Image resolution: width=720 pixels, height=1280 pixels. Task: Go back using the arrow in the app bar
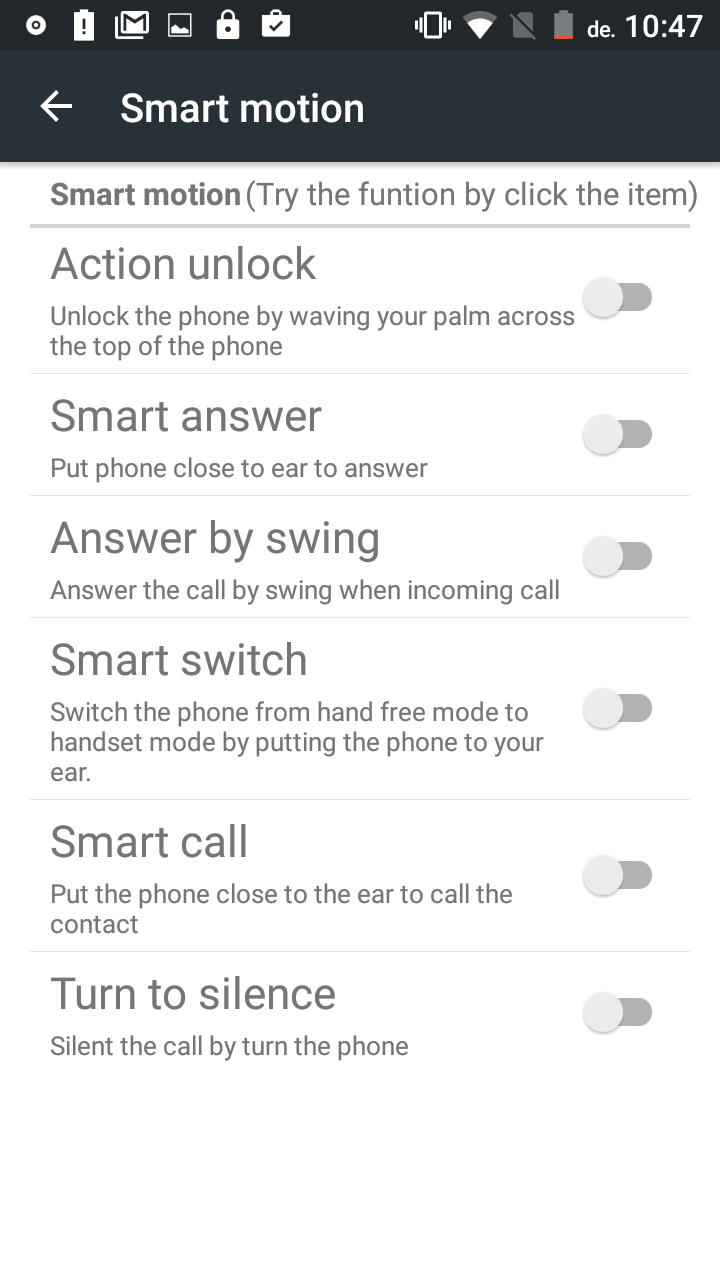point(56,107)
